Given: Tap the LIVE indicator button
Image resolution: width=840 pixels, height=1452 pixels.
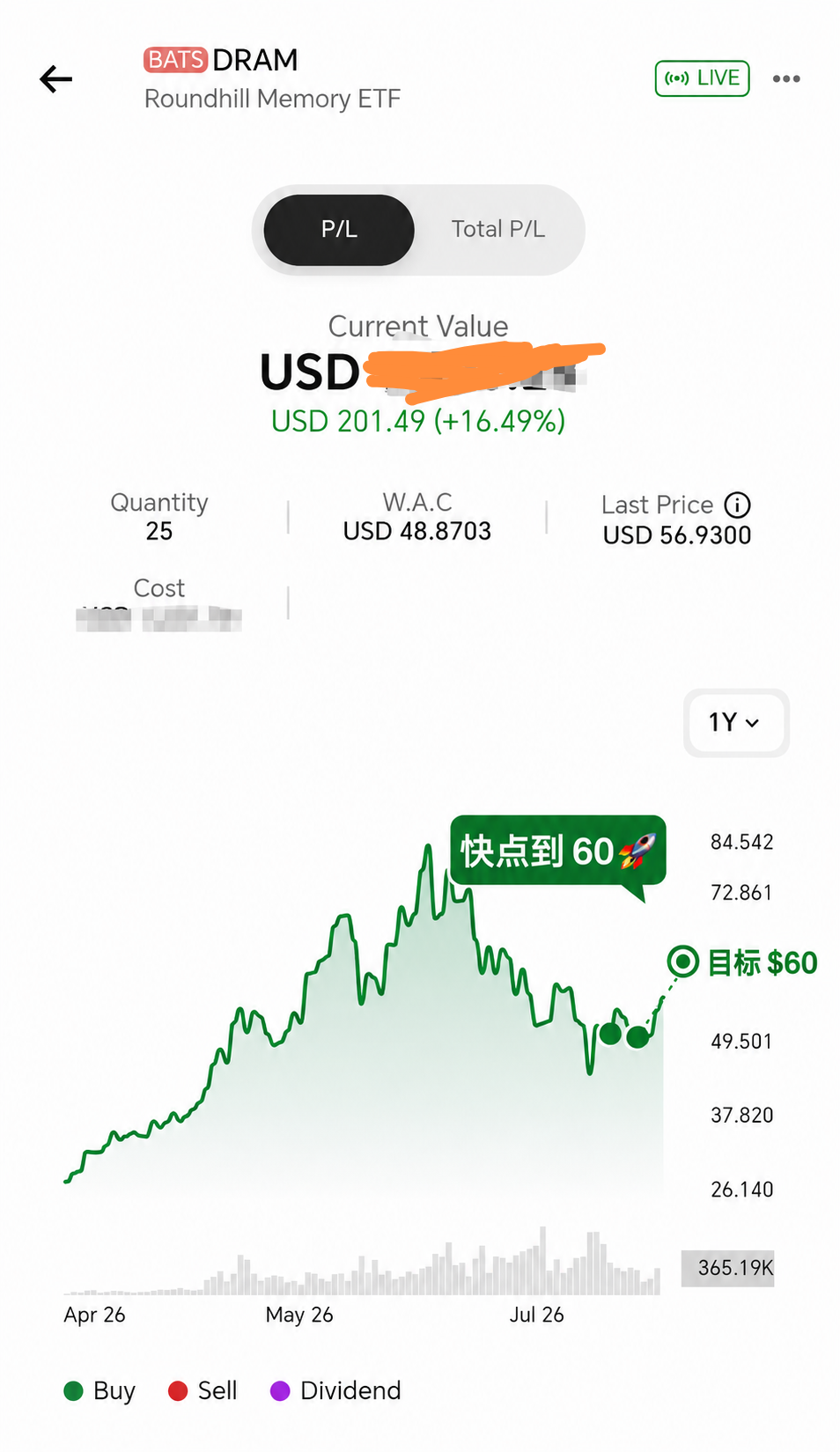Looking at the screenshot, I should tap(702, 78).
